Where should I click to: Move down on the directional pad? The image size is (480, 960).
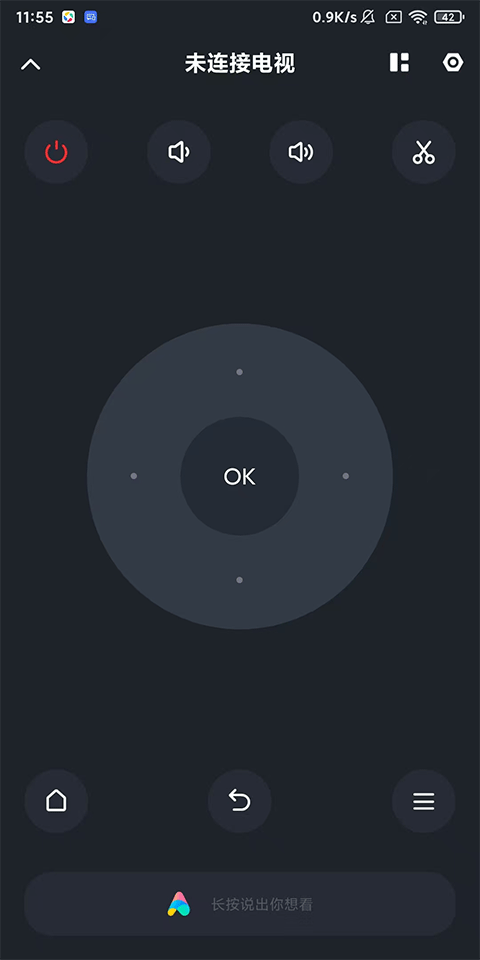coord(239,580)
